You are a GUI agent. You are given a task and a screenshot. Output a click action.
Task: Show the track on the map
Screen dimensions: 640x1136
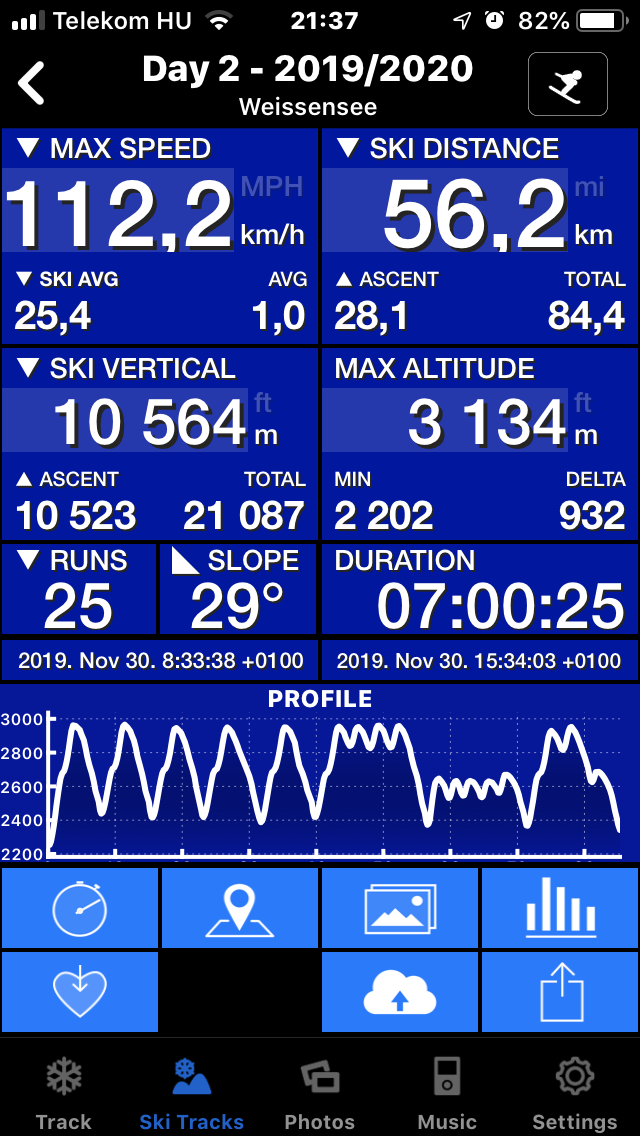coord(240,908)
